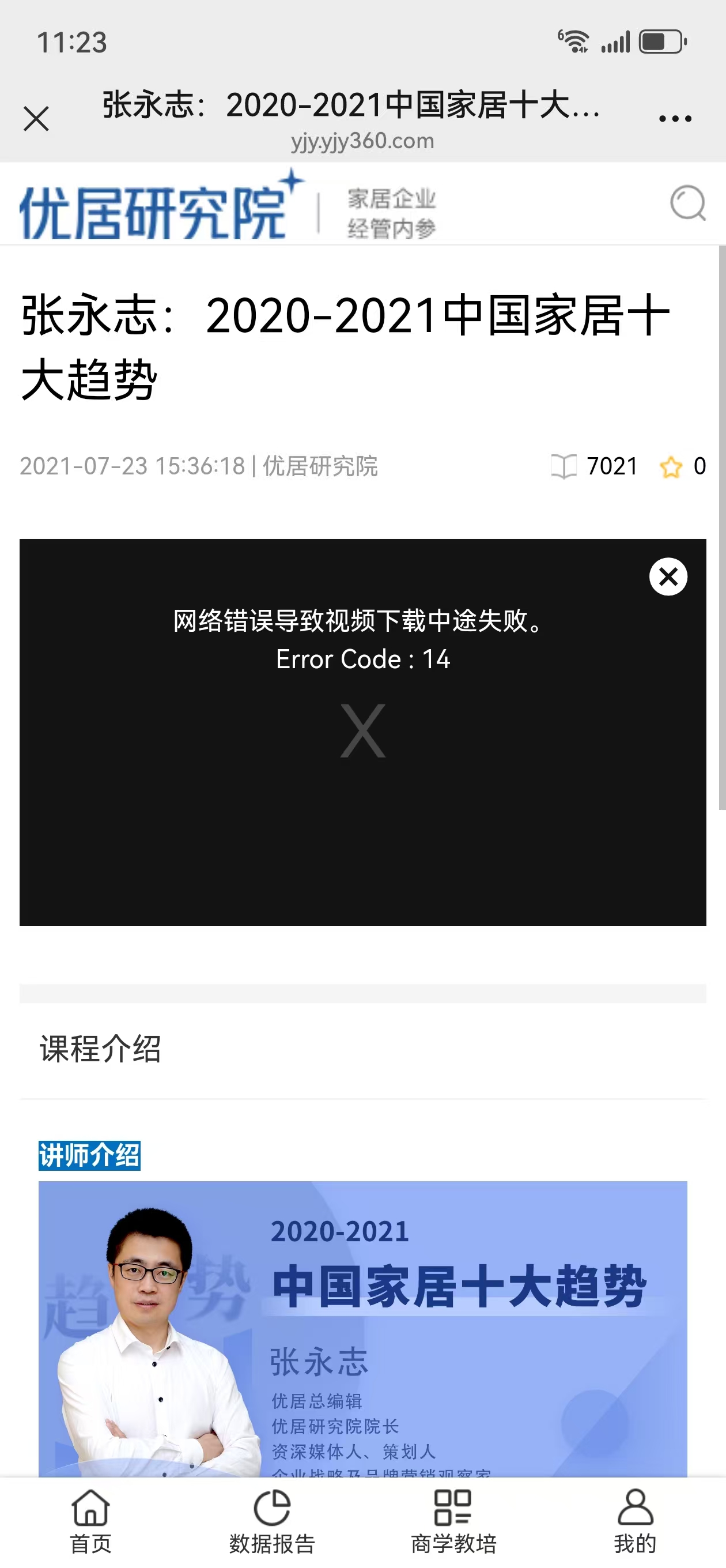Favorite this course with the star
Screen dimensions: 726x1568
(671, 467)
